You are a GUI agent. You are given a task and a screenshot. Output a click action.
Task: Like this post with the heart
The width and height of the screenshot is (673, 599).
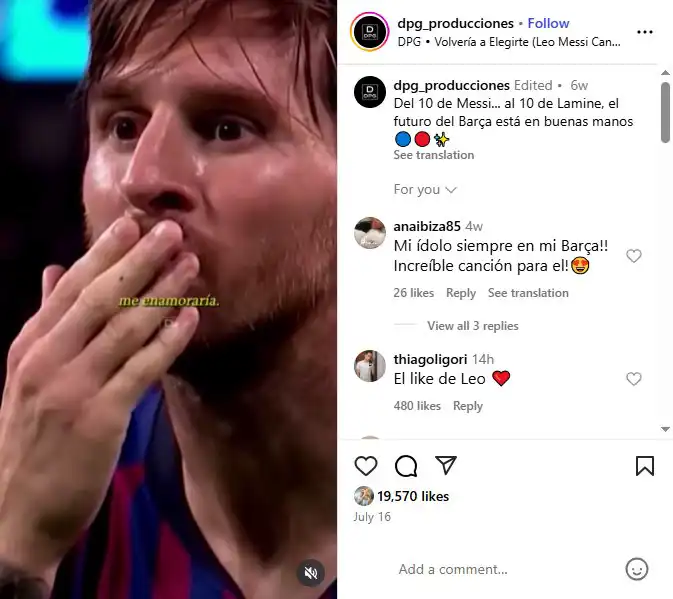tap(367, 466)
